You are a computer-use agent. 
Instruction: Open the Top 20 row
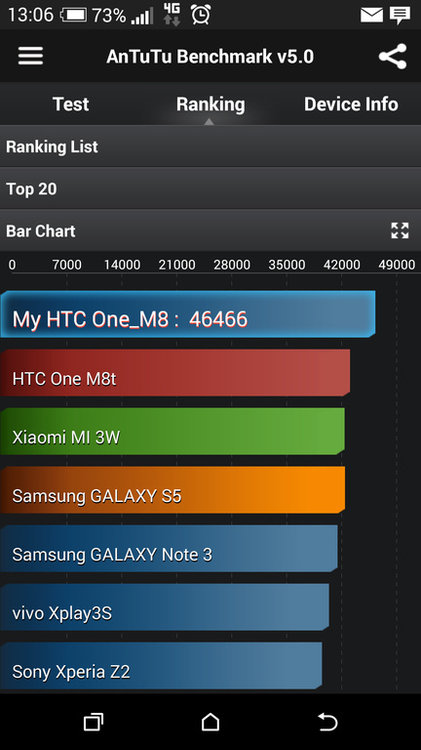pyautogui.click(x=210, y=189)
